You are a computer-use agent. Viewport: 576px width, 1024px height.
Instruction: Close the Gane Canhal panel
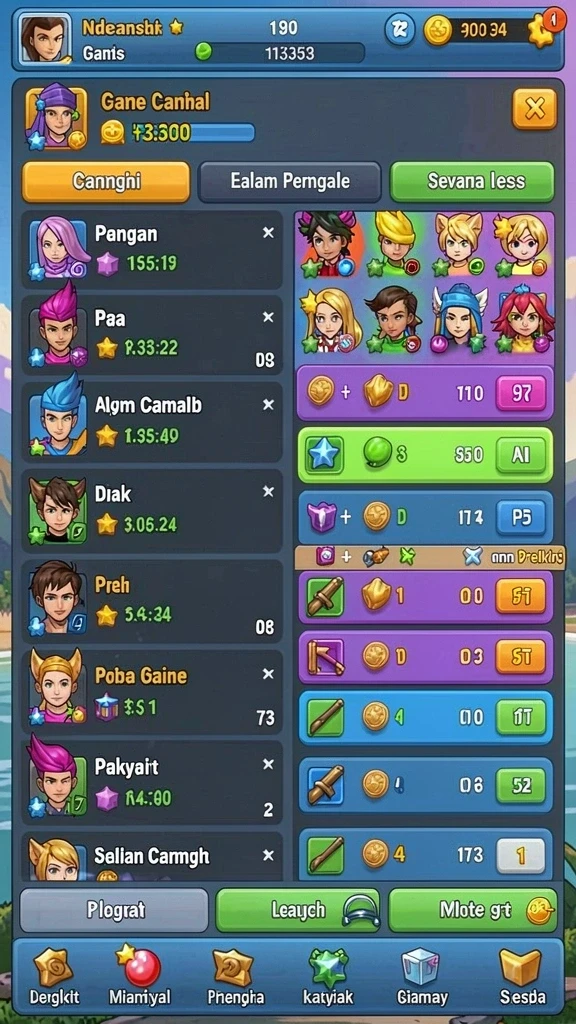coord(534,109)
